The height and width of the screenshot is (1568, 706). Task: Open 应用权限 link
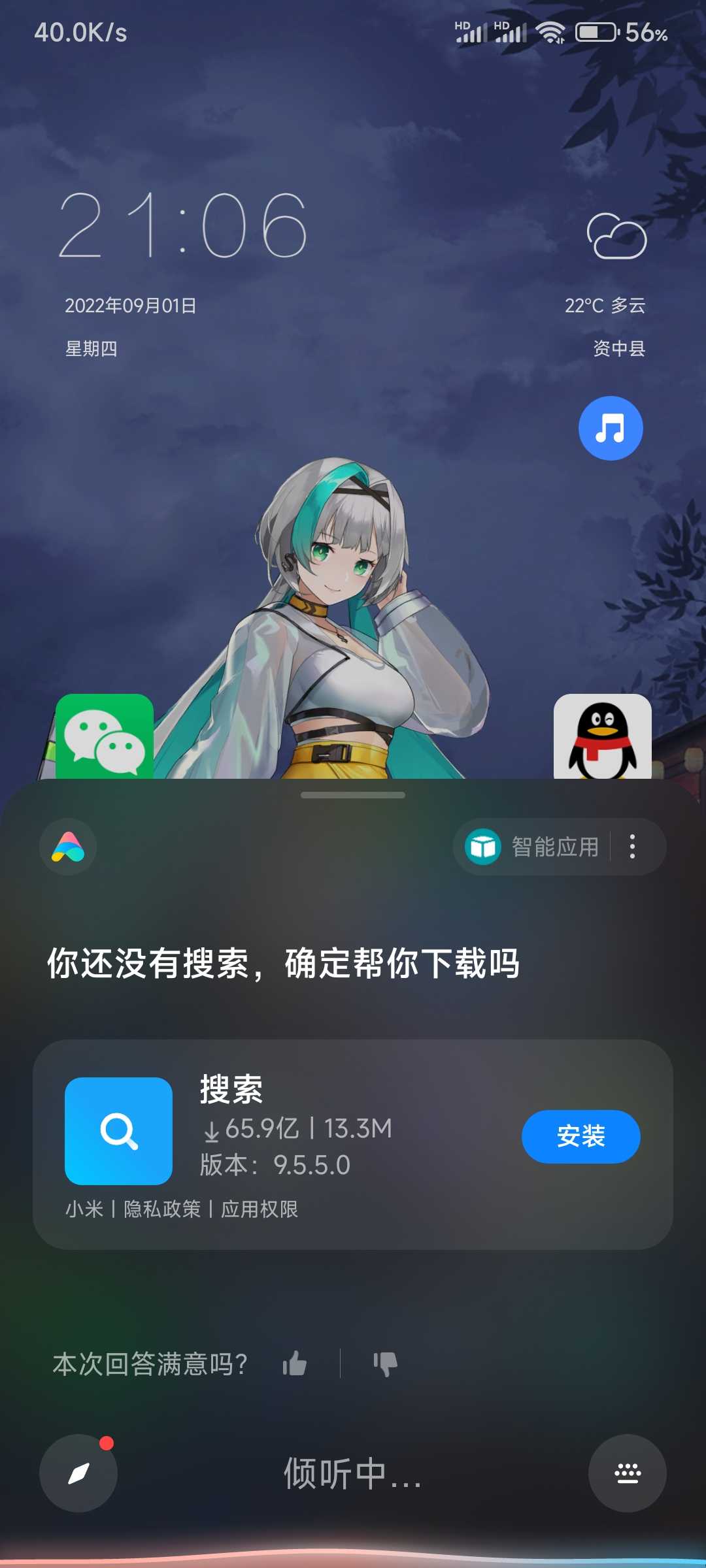tap(260, 1209)
